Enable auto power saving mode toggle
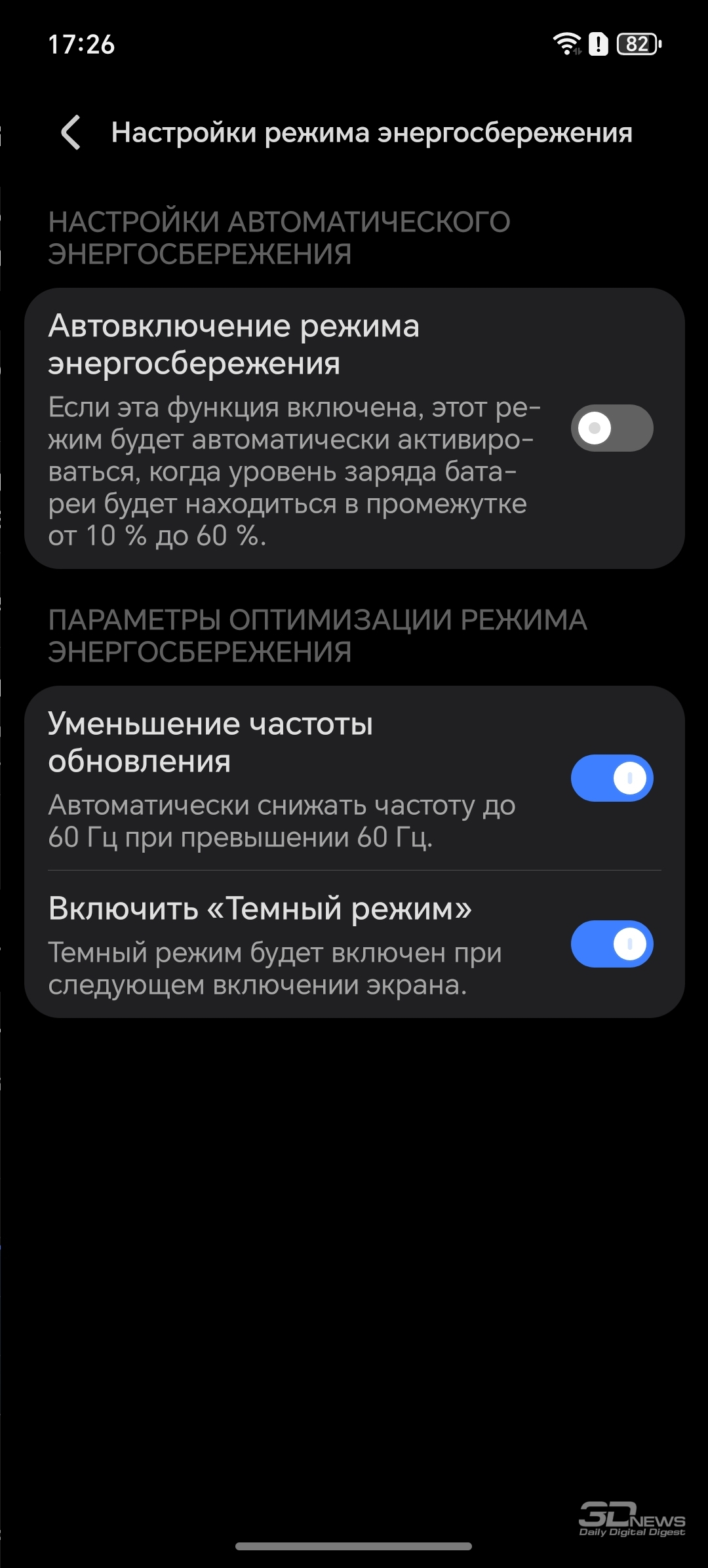The height and width of the screenshot is (1568, 708). click(x=612, y=428)
